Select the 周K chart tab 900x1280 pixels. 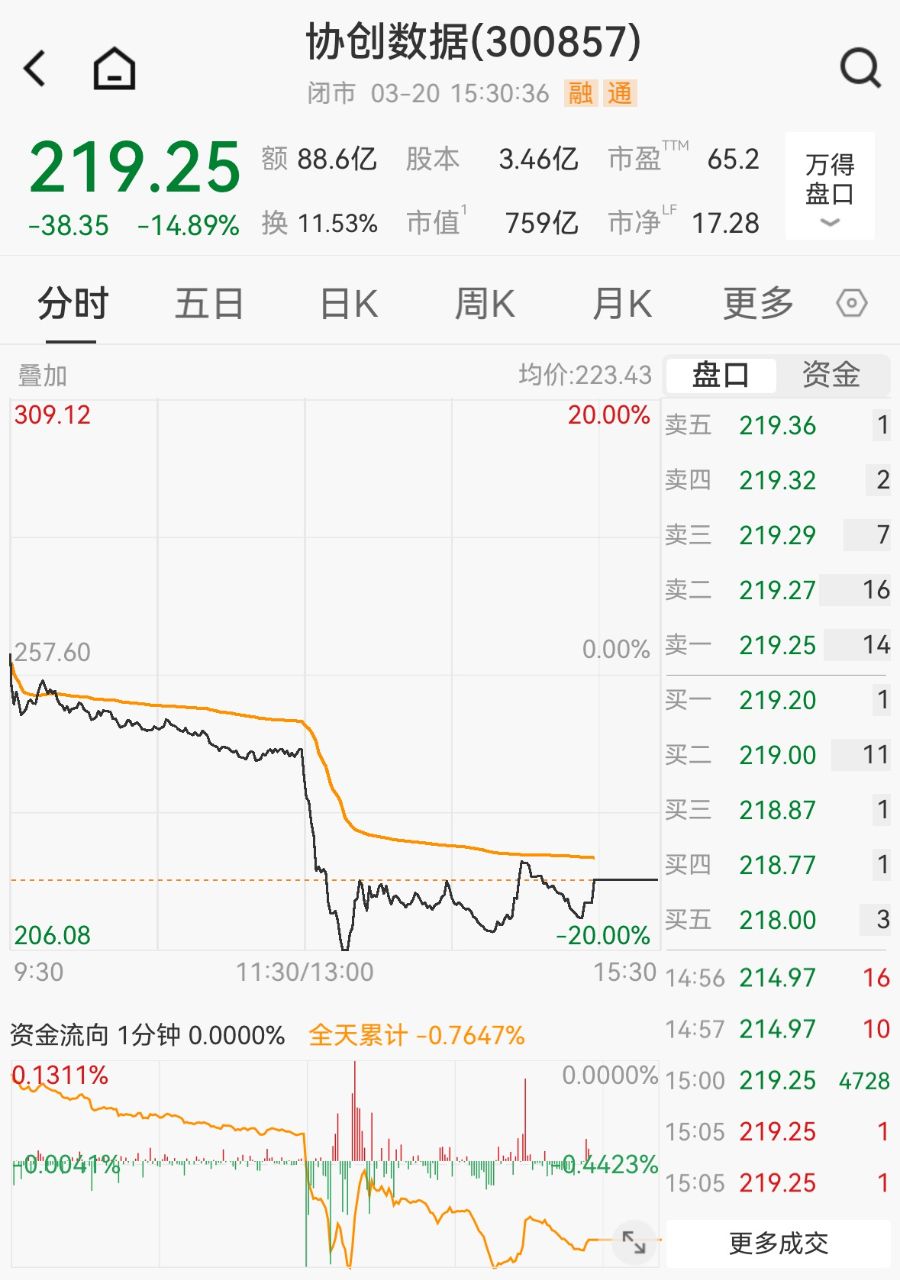(485, 304)
